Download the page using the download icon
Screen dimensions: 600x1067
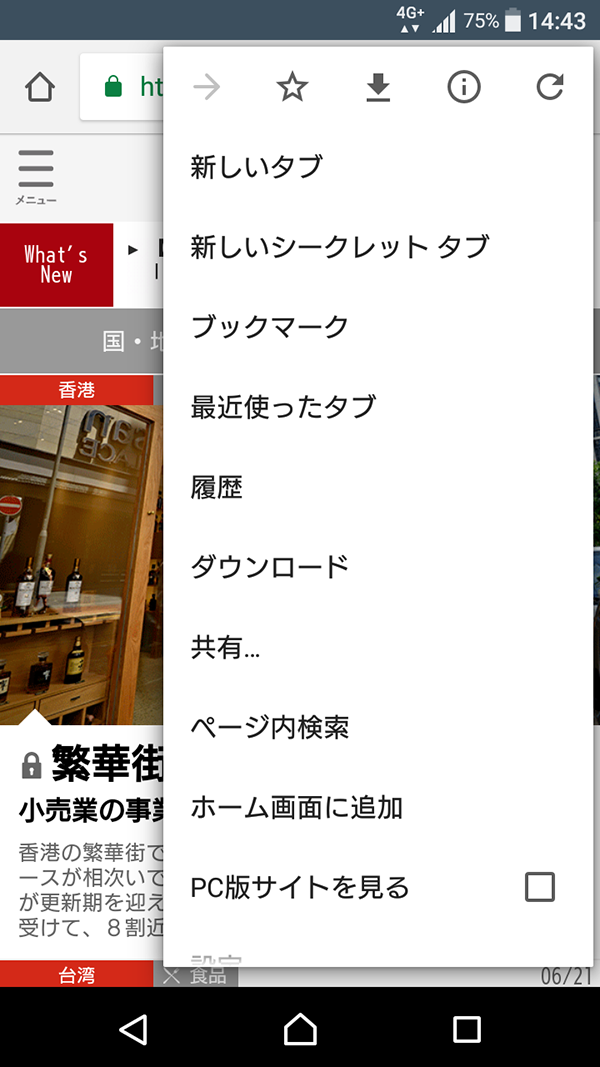click(378, 88)
